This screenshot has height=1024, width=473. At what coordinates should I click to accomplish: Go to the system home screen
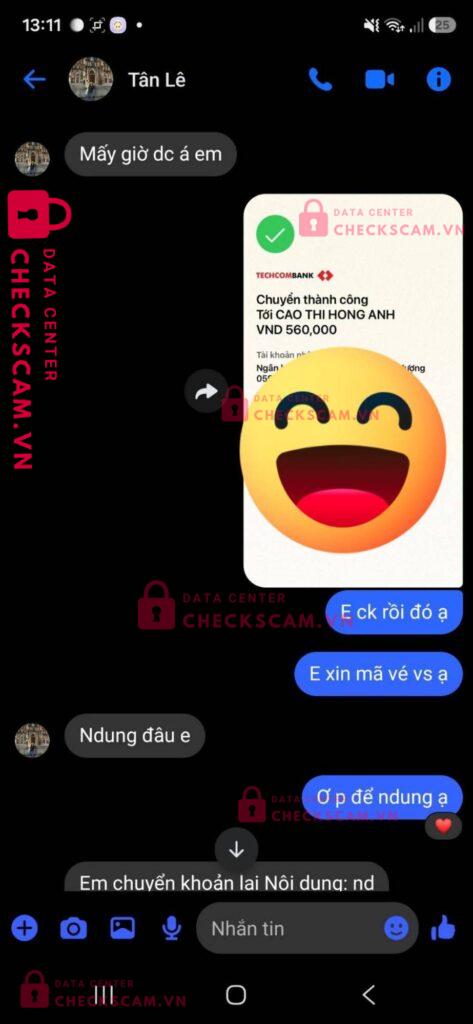tap(236, 995)
